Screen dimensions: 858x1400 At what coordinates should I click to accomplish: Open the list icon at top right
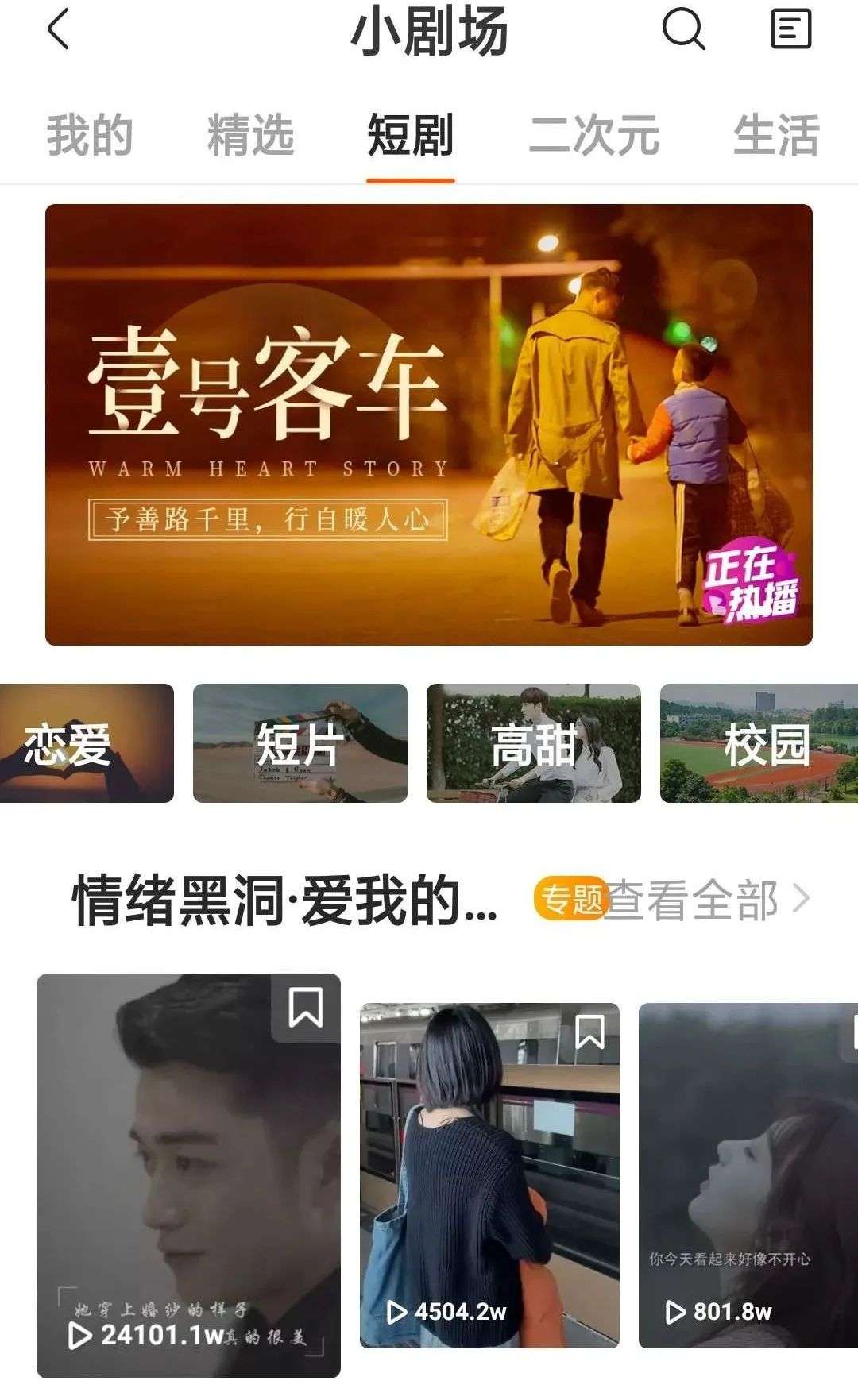pos(791,30)
